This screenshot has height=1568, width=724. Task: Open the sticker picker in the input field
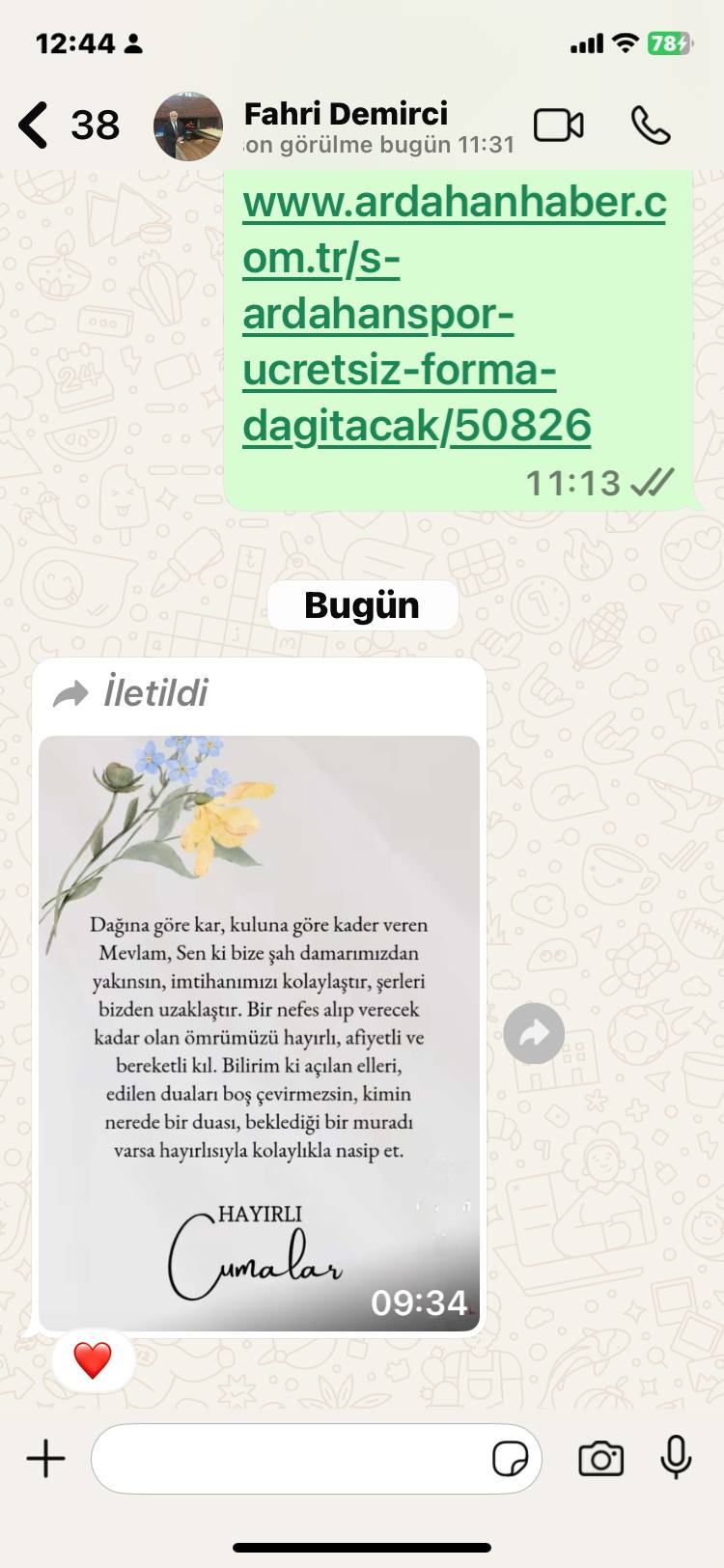[510, 1459]
